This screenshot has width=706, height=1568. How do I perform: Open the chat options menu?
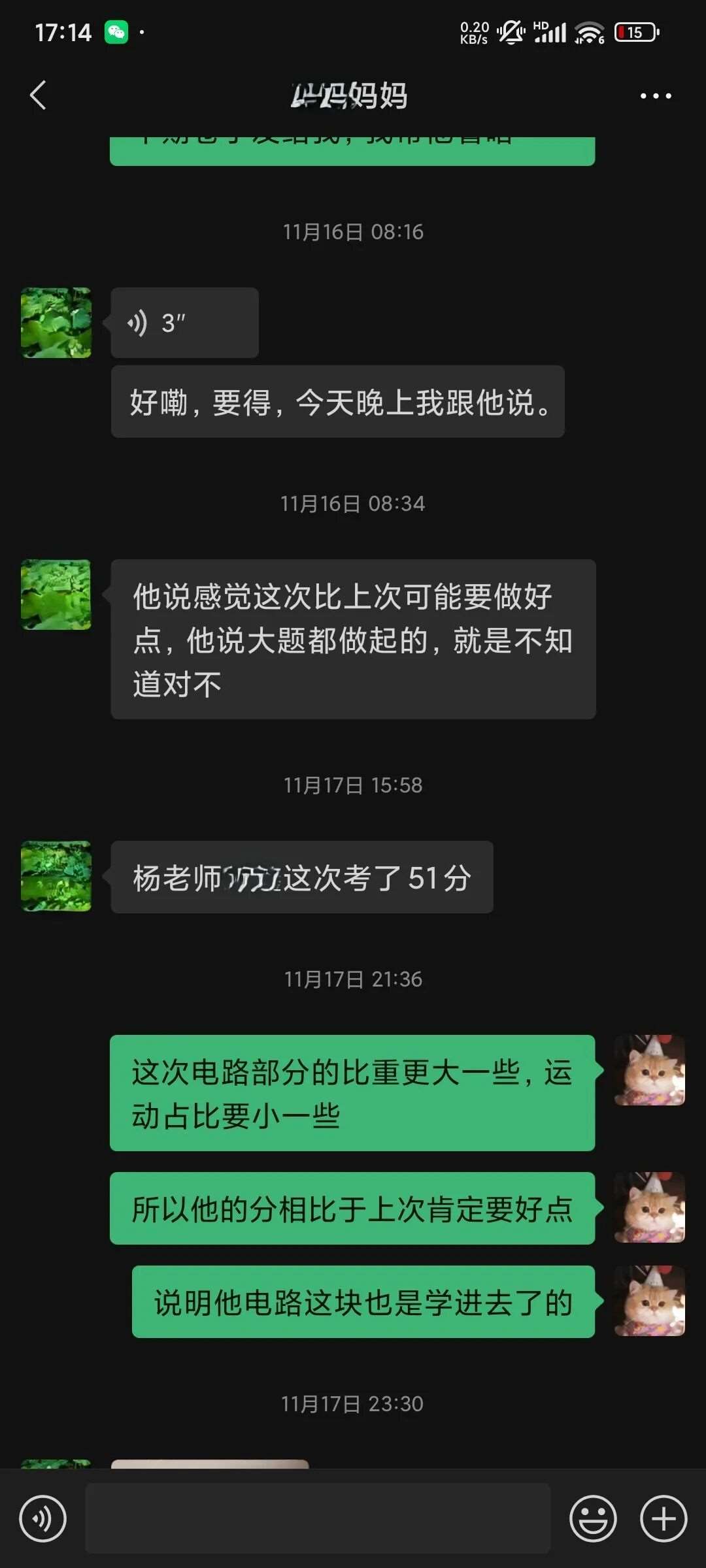coord(655,96)
